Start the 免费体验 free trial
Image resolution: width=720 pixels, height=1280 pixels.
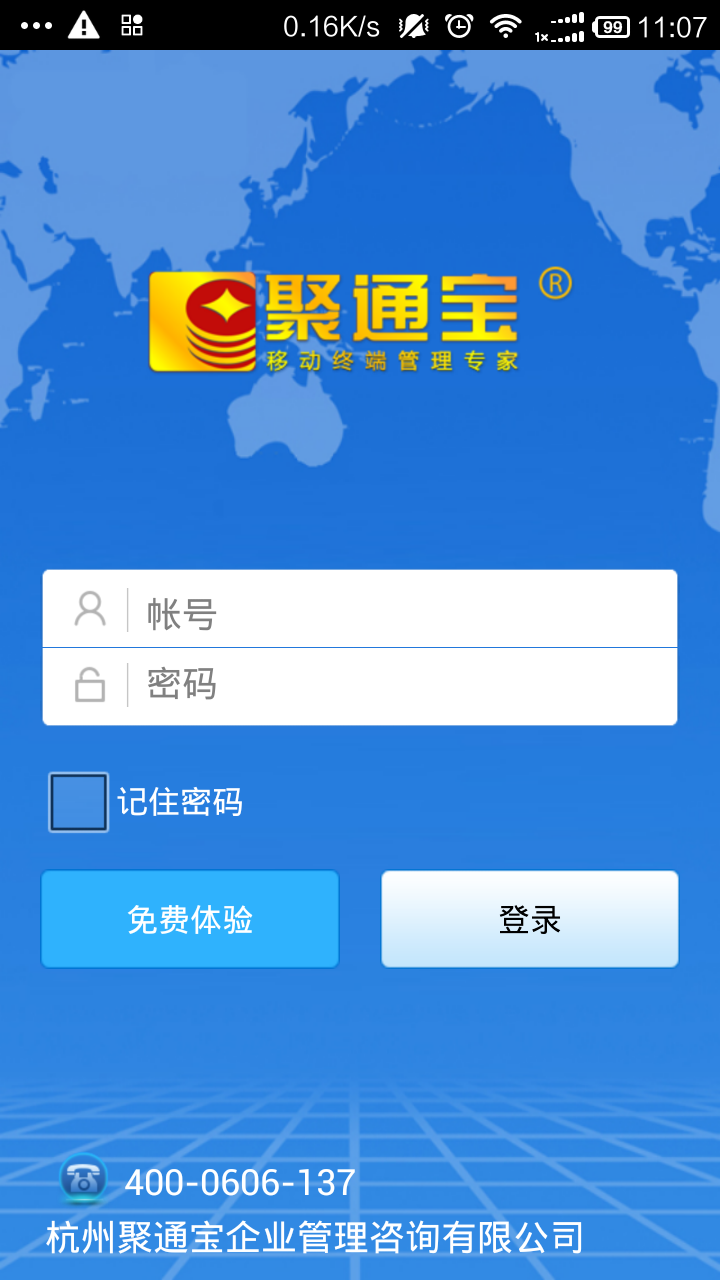coord(190,919)
